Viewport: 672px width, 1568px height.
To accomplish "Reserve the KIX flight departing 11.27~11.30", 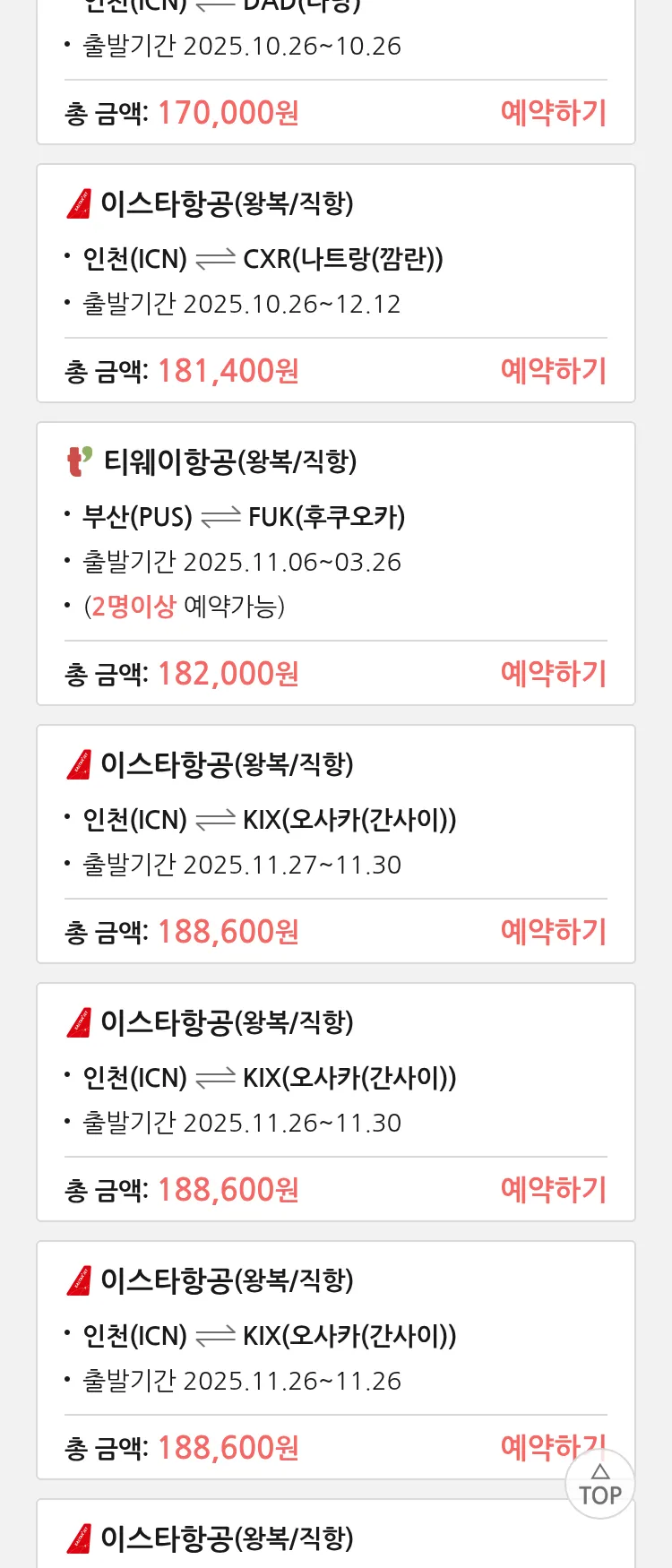I will click(x=553, y=932).
